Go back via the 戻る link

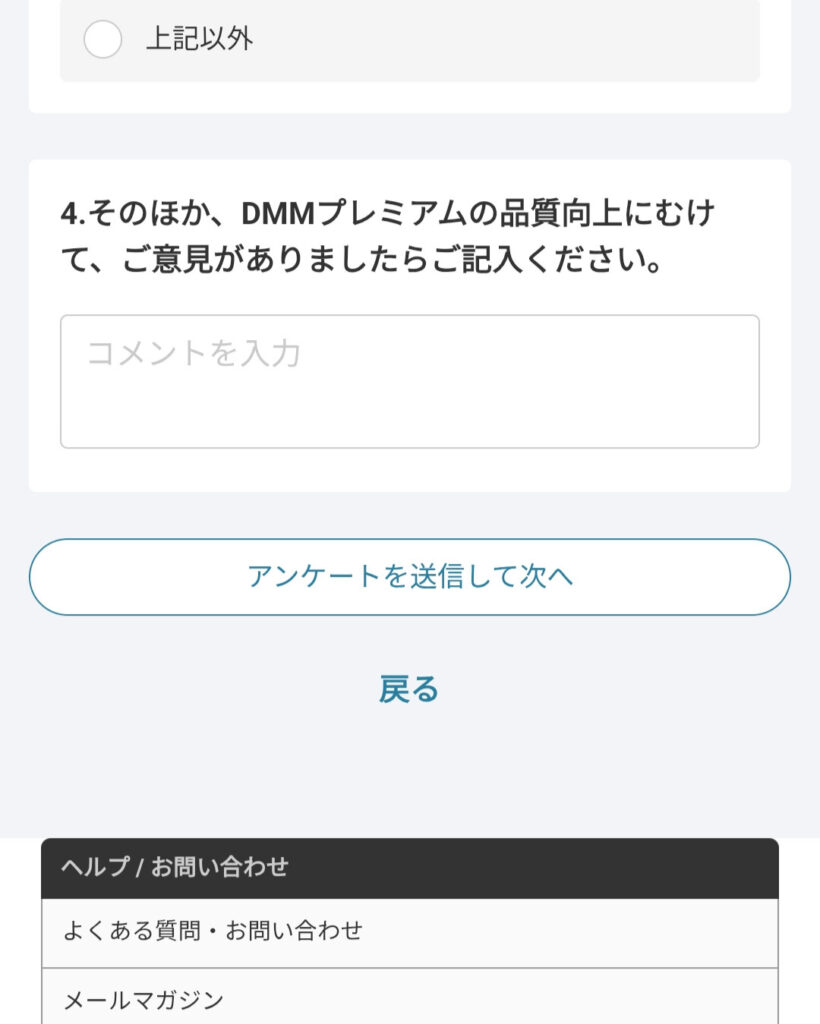(x=409, y=689)
